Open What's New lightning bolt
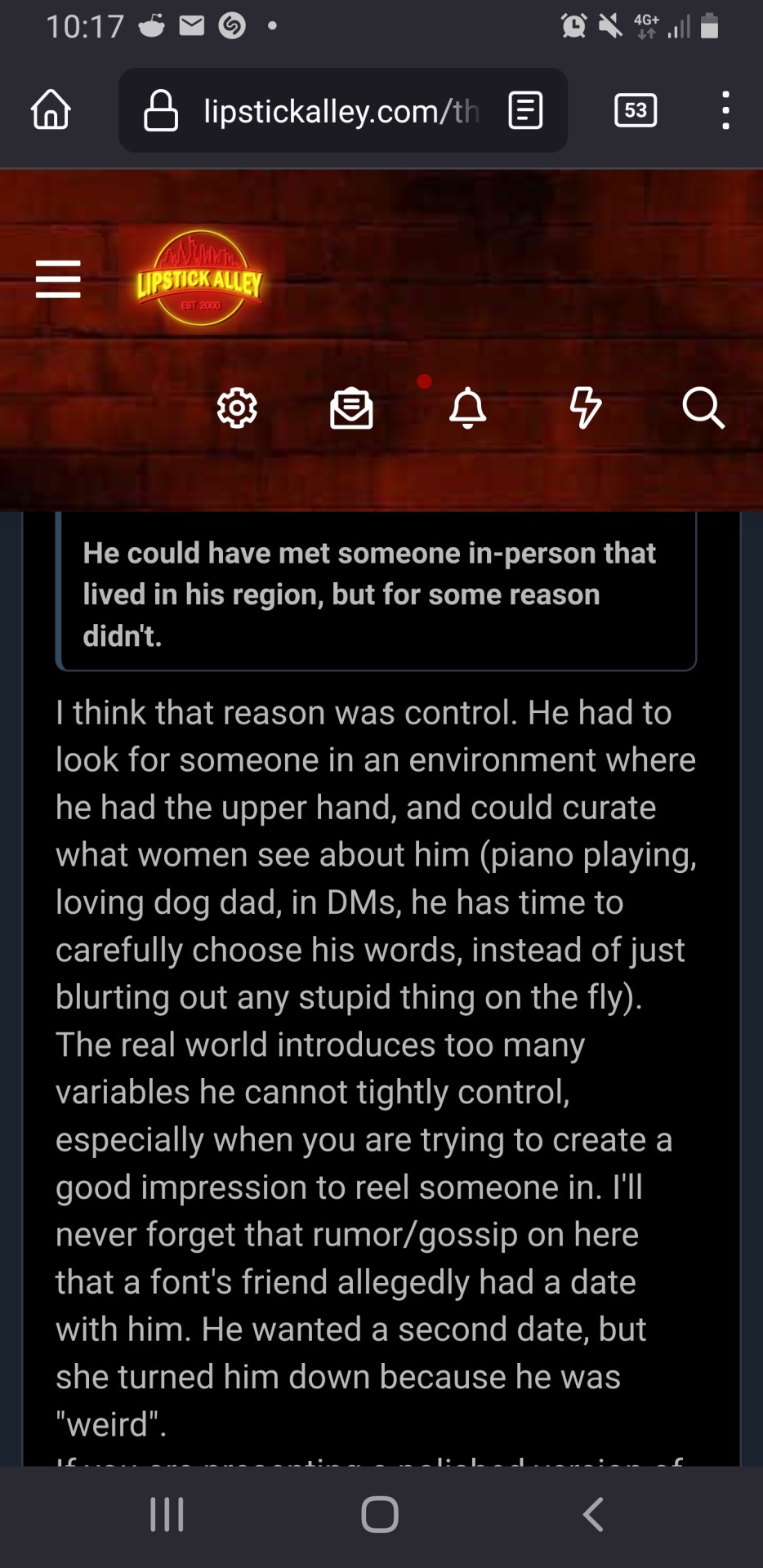 (x=585, y=408)
